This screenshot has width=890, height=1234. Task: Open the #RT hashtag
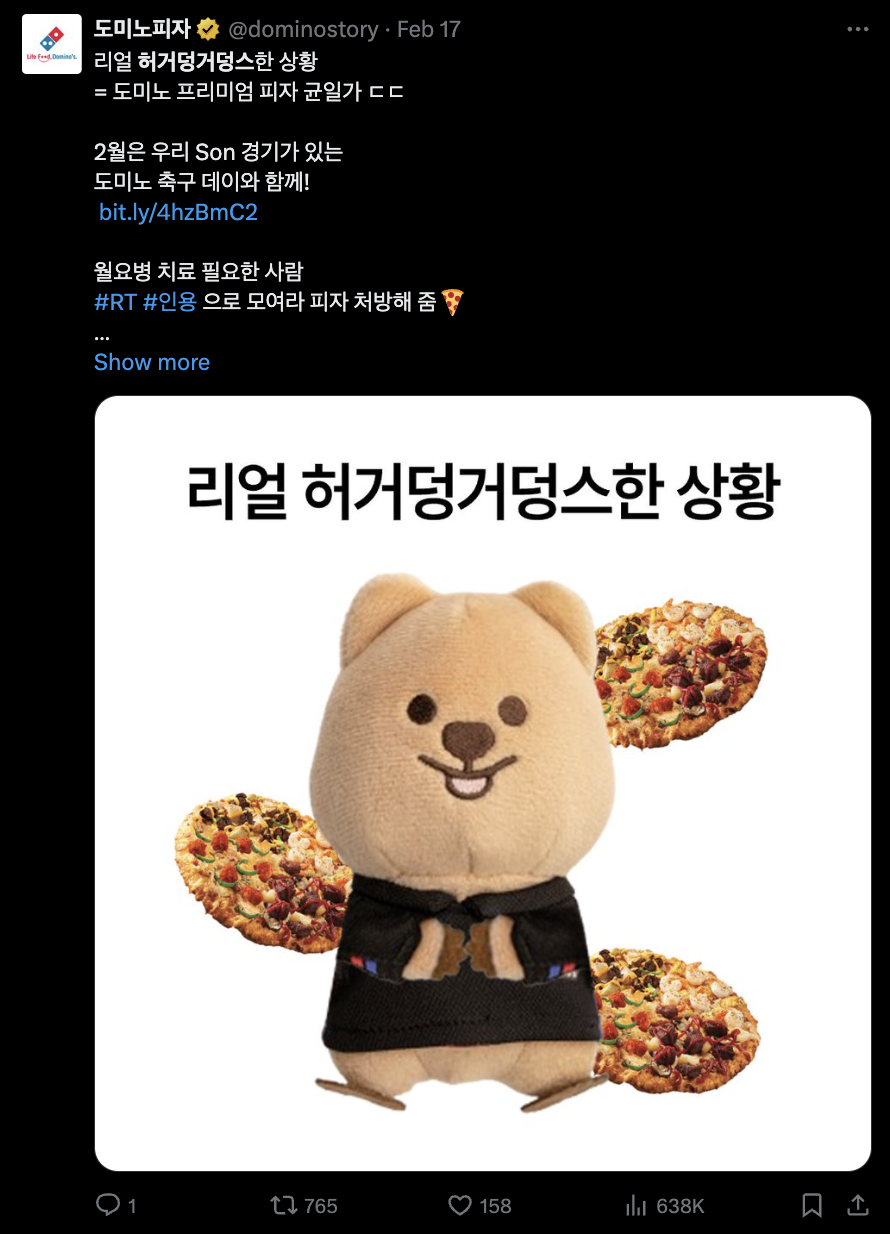coord(114,301)
